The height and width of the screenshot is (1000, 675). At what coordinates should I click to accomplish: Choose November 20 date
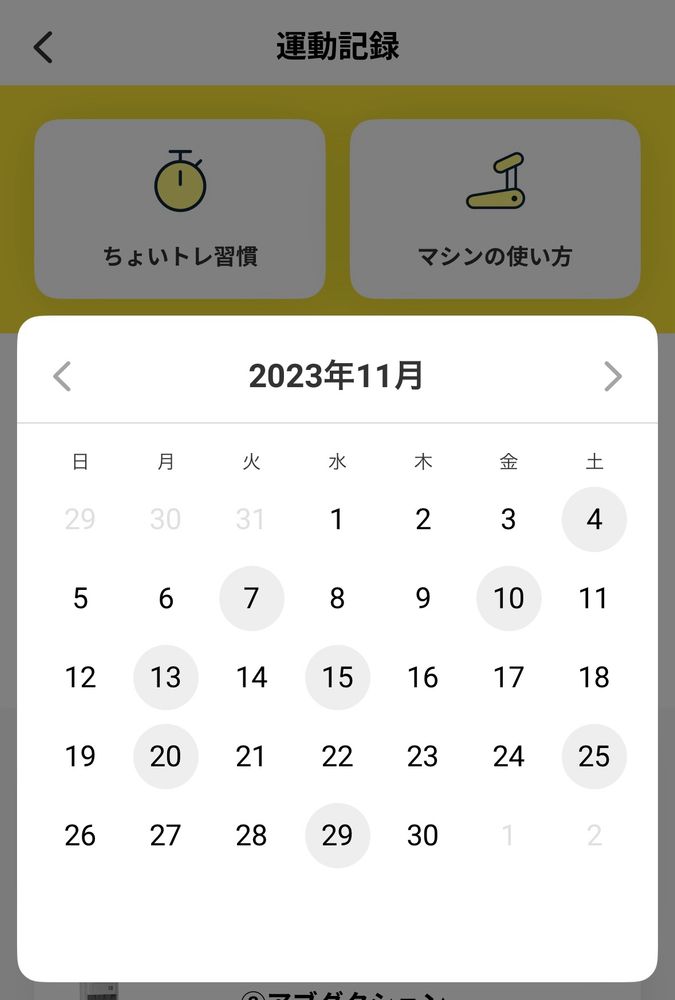coord(166,756)
